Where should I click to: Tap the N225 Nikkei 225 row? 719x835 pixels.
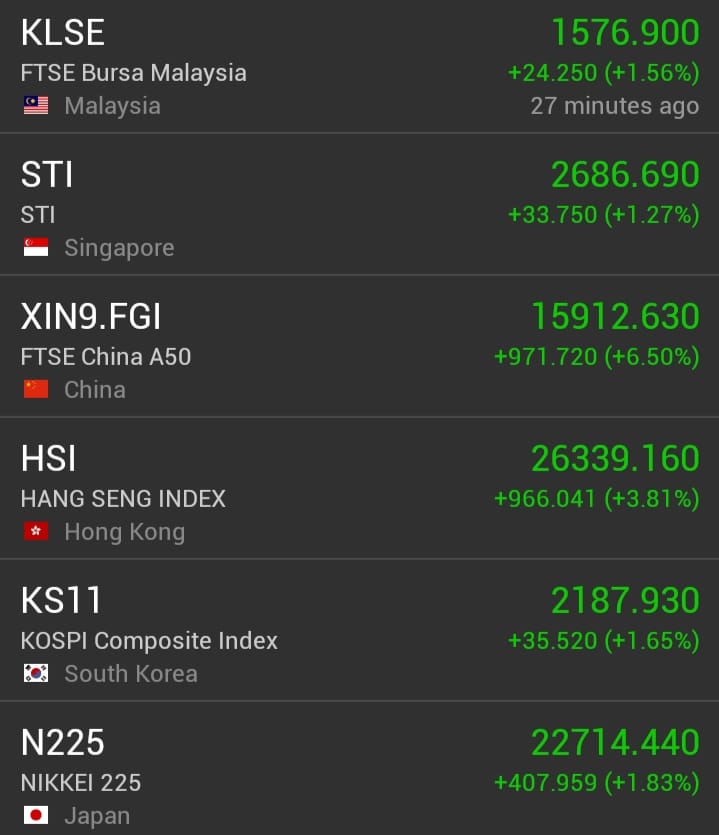pyautogui.click(x=360, y=768)
